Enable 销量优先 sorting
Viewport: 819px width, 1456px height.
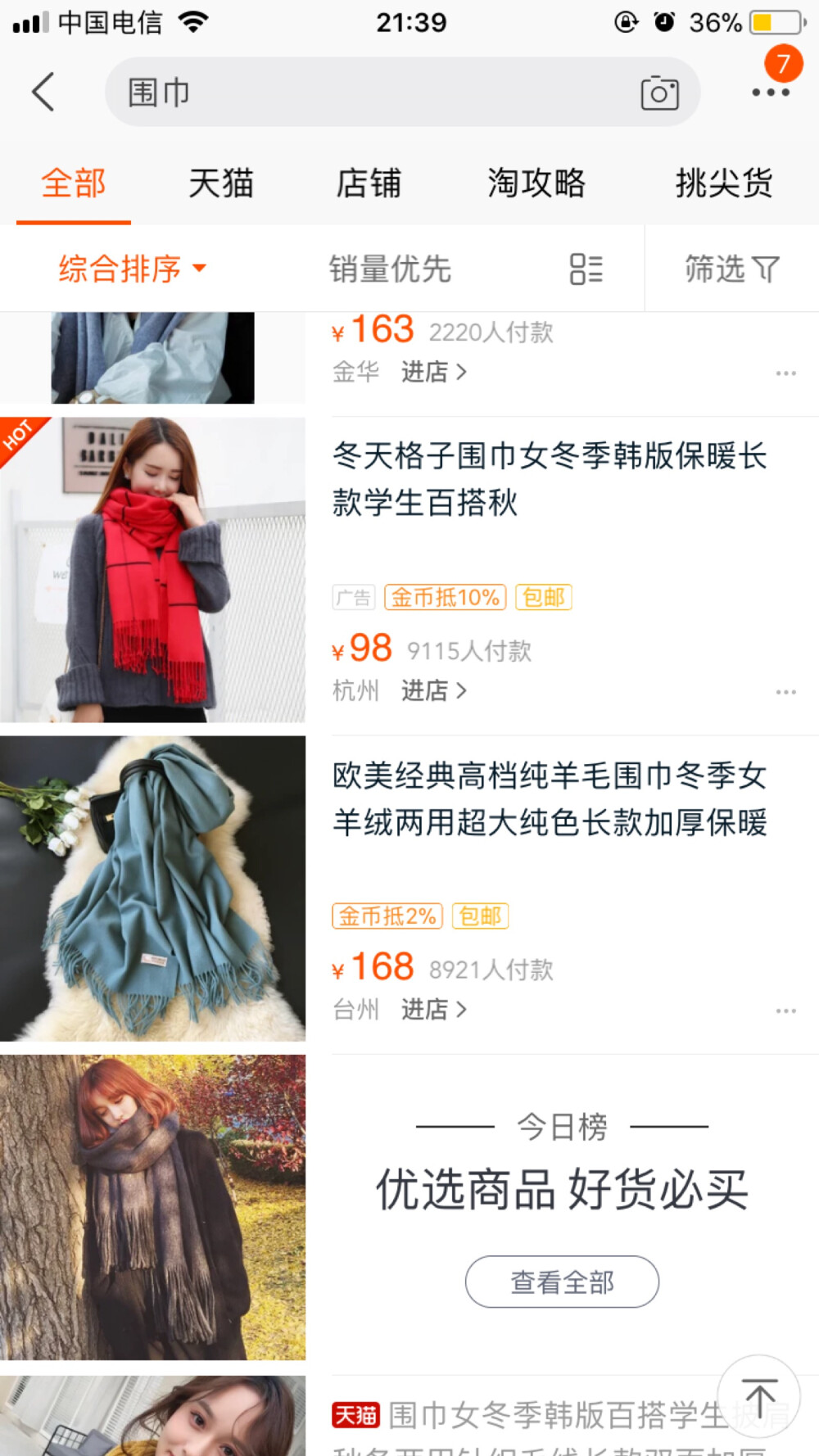coord(391,269)
